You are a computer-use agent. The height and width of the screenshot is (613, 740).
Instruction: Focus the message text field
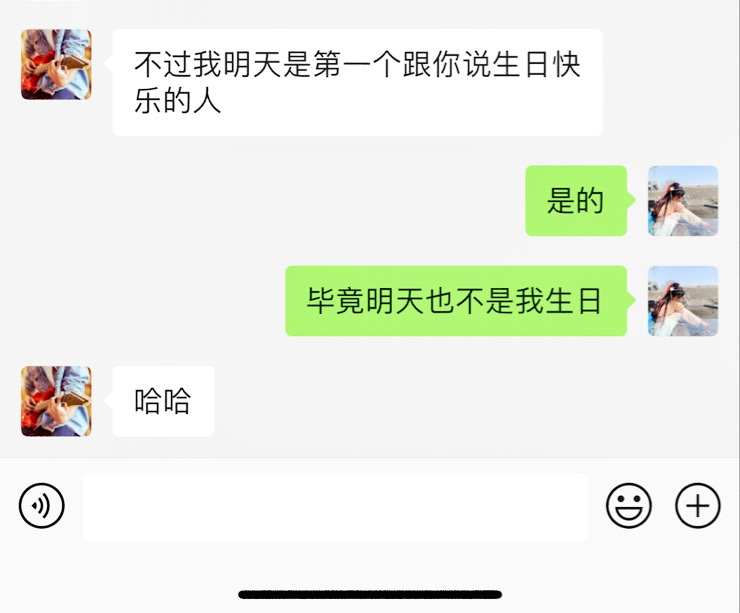[335, 507]
